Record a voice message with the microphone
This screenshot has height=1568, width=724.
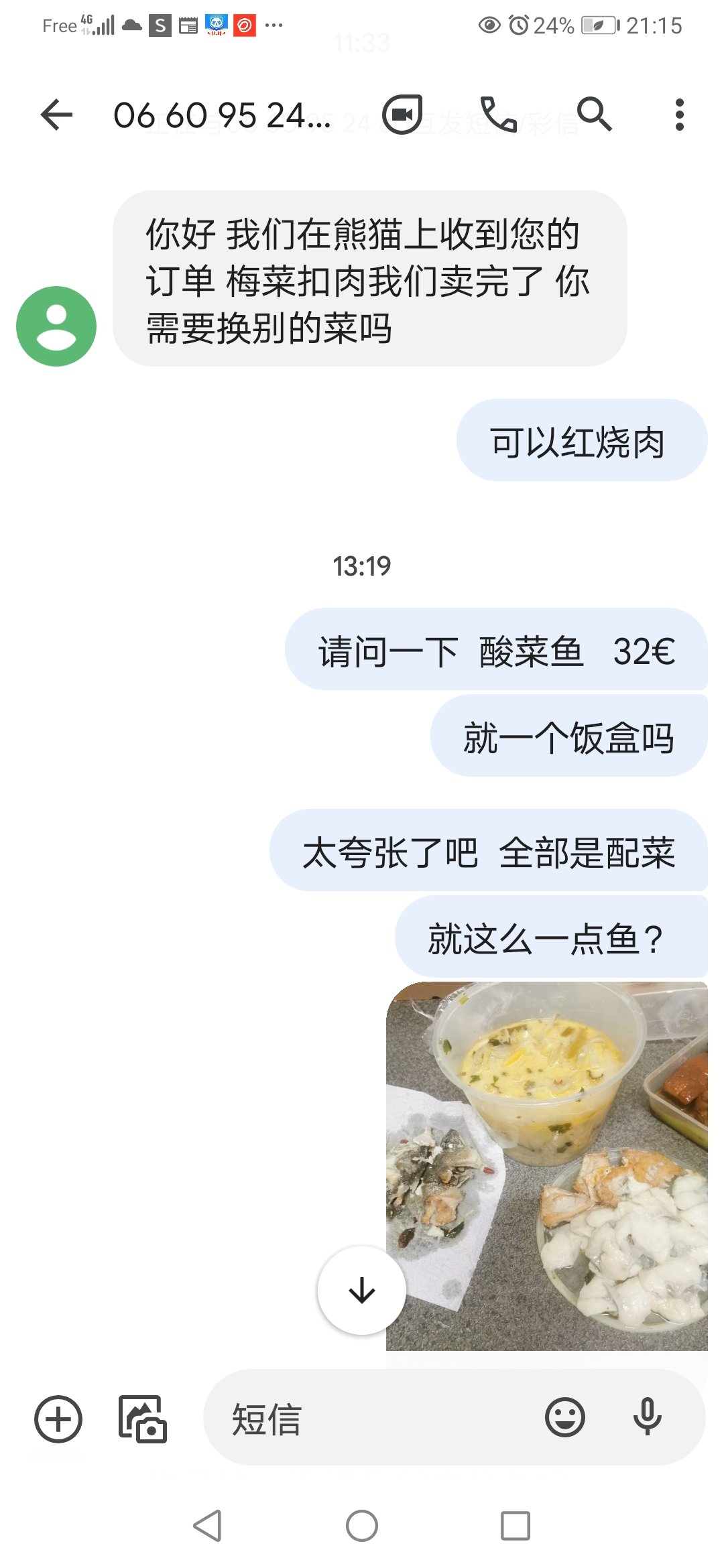point(648,1417)
